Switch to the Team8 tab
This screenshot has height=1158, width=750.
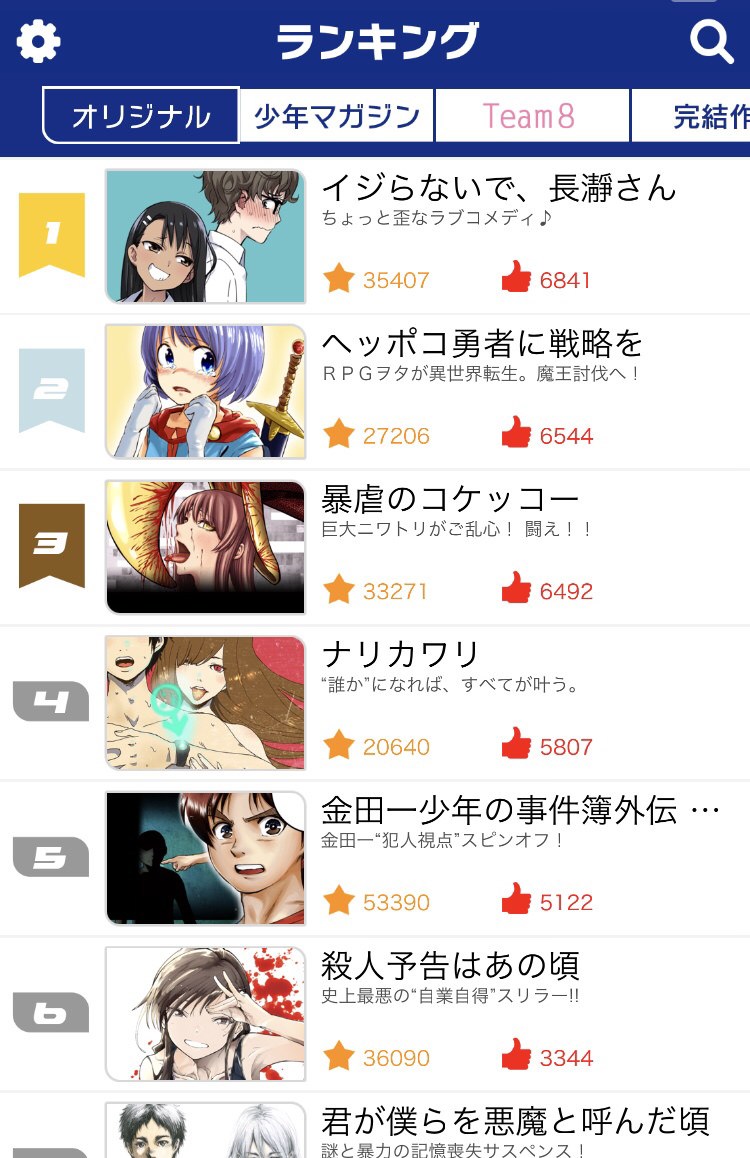pos(531,116)
